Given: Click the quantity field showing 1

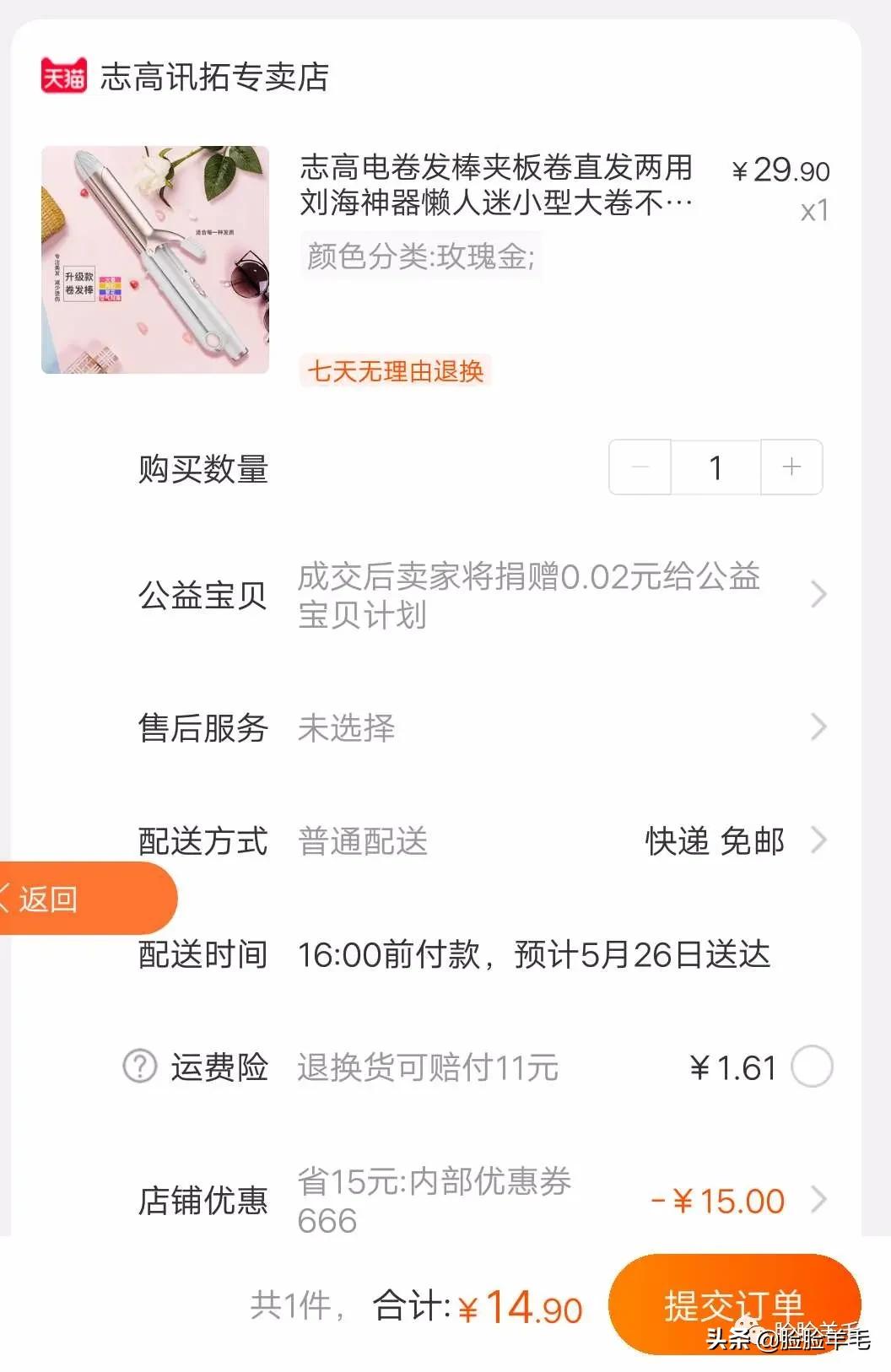Looking at the screenshot, I should [x=715, y=467].
